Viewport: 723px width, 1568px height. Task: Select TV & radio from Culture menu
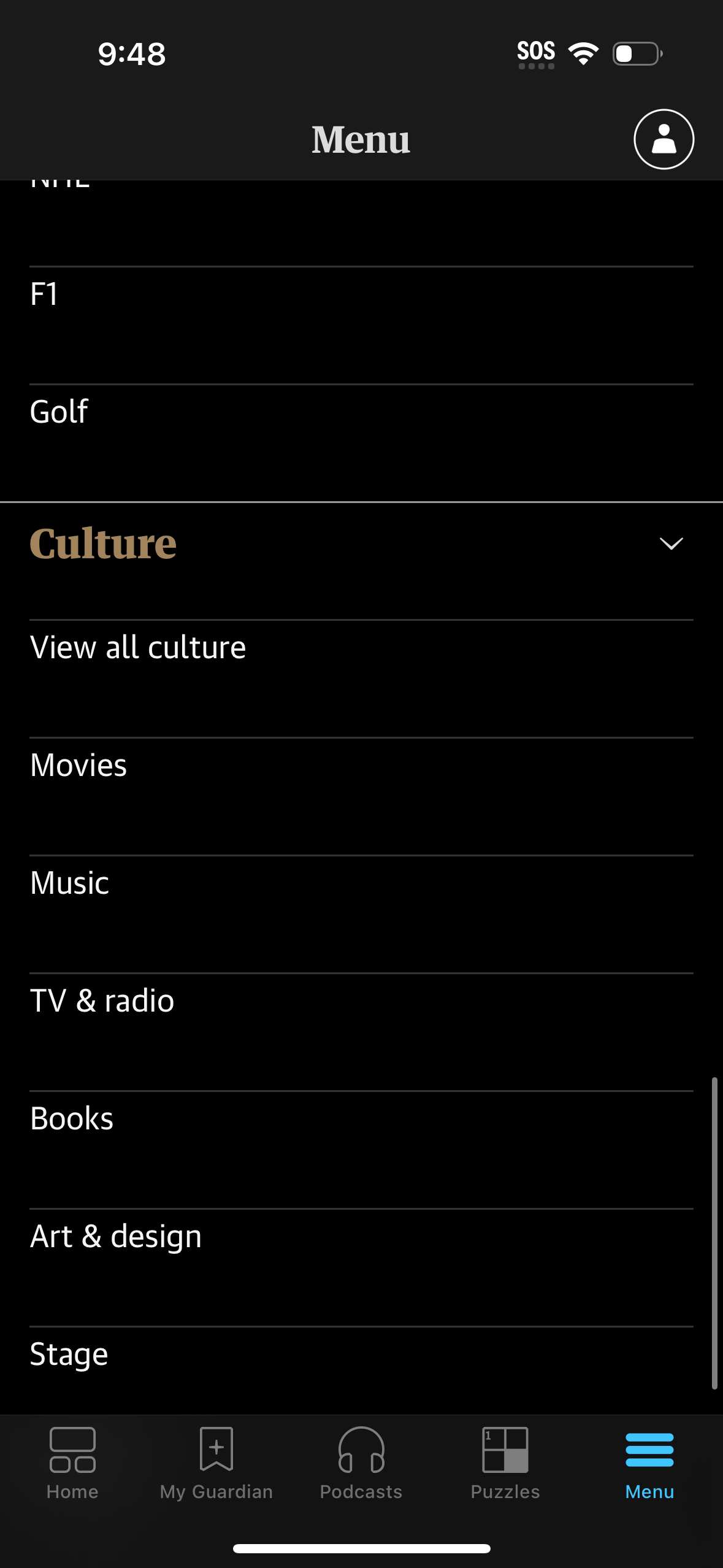point(102,1000)
